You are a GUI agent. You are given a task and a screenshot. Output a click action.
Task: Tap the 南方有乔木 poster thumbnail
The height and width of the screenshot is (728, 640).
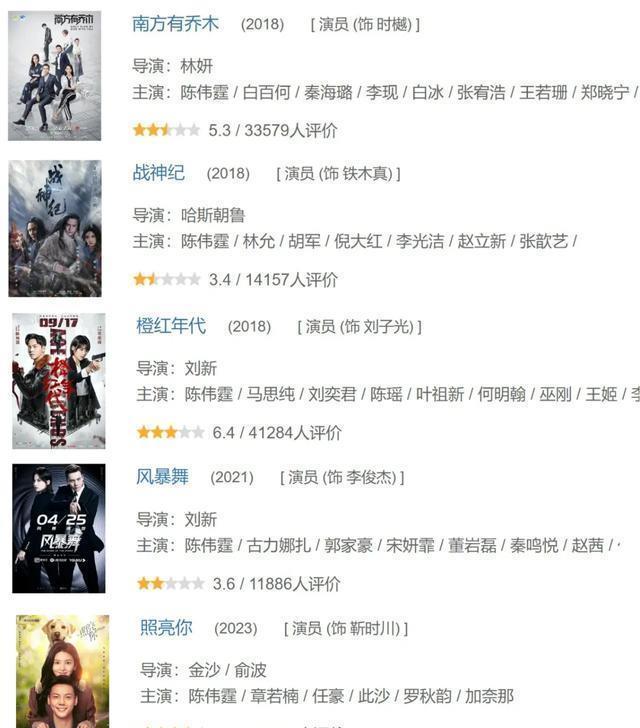point(54,76)
